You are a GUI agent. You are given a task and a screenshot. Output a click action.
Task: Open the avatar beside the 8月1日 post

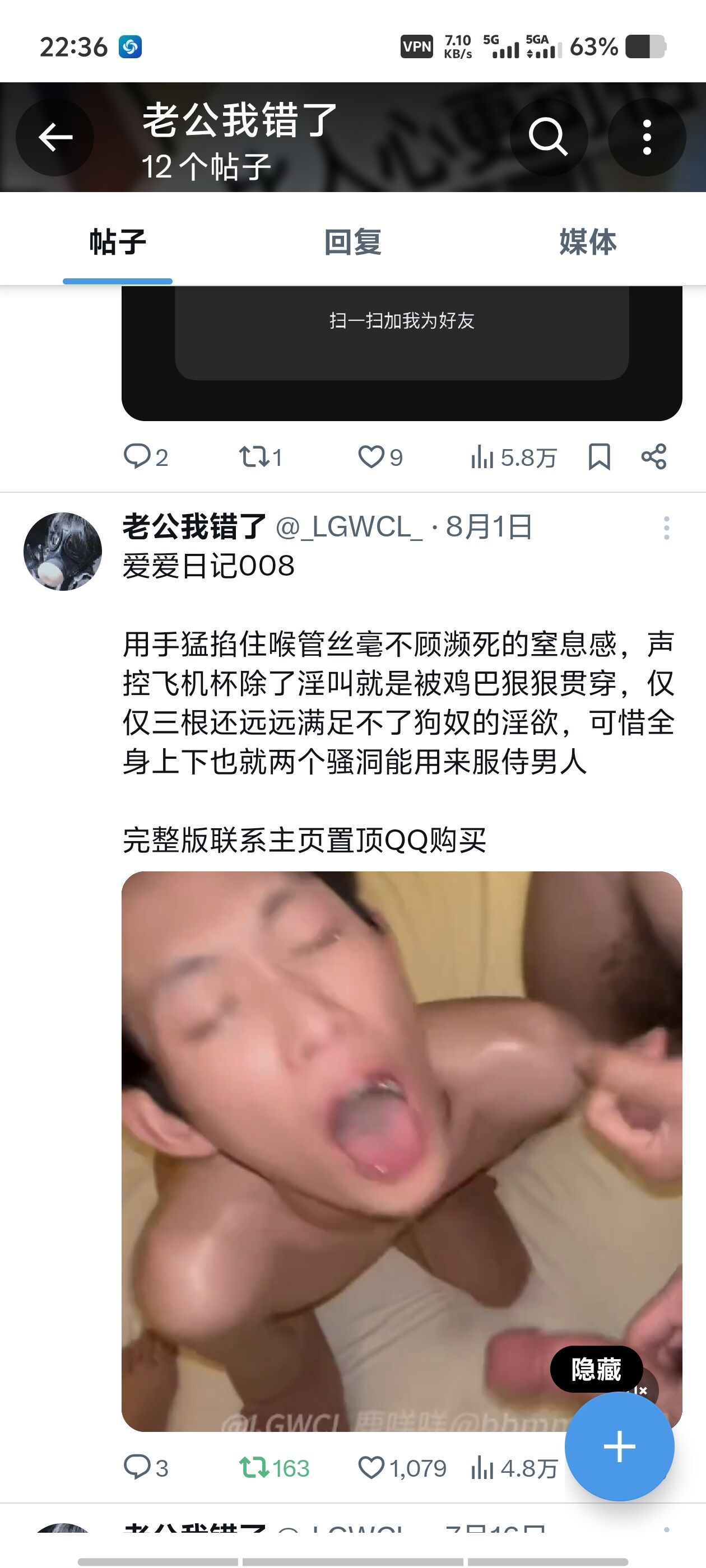point(63,552)
